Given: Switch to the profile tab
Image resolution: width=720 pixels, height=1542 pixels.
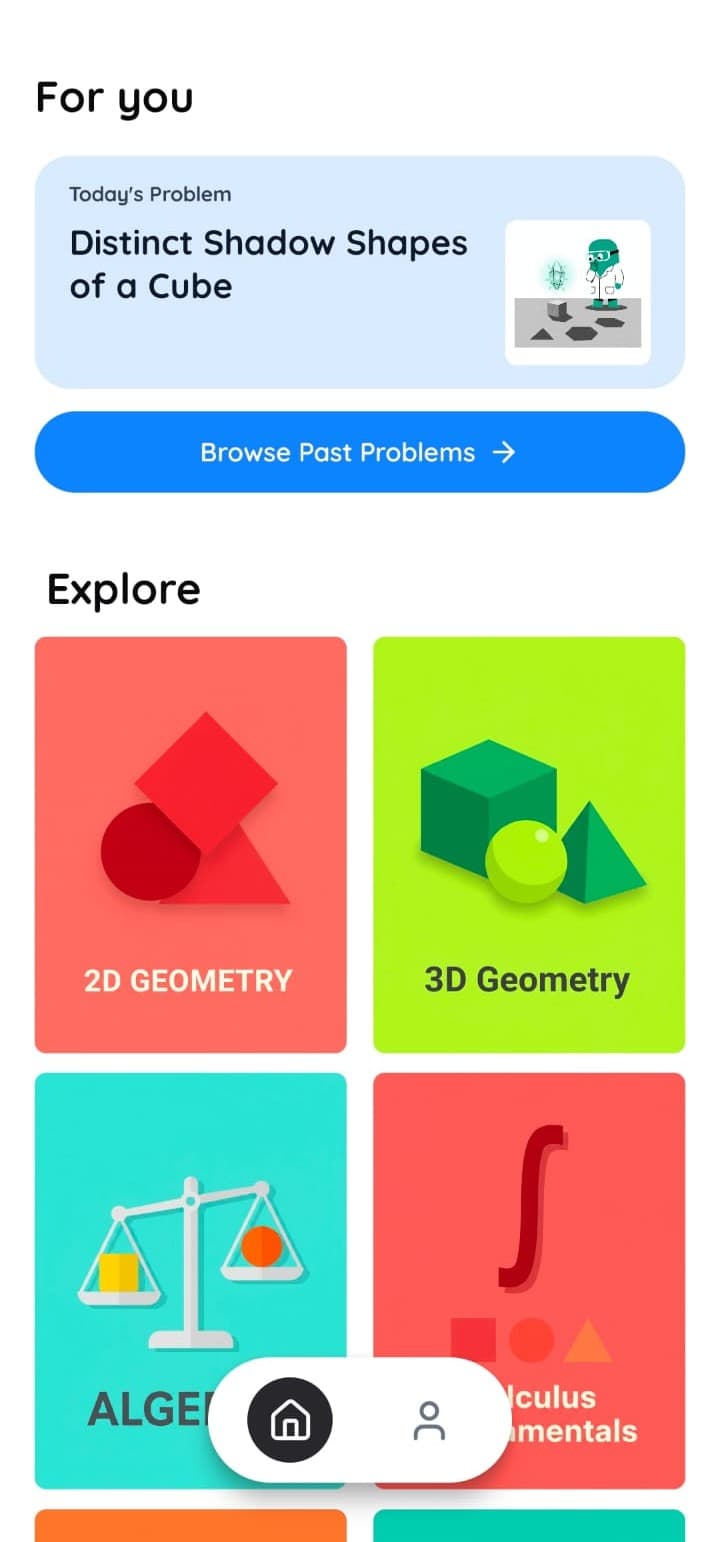Looking at the screenshot, I should 429,1420.
